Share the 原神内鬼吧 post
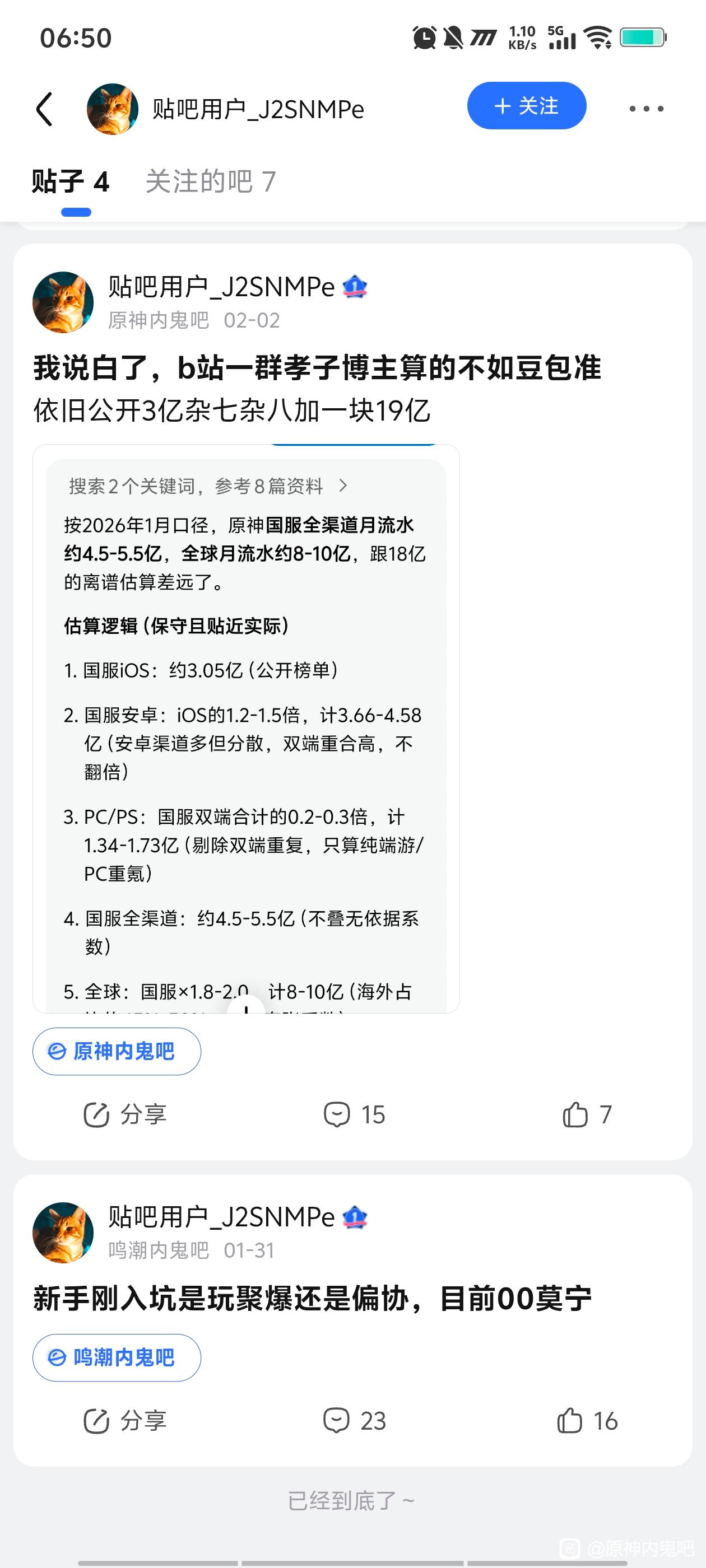Screen dimensions: 706x1568 [125, 1114]
